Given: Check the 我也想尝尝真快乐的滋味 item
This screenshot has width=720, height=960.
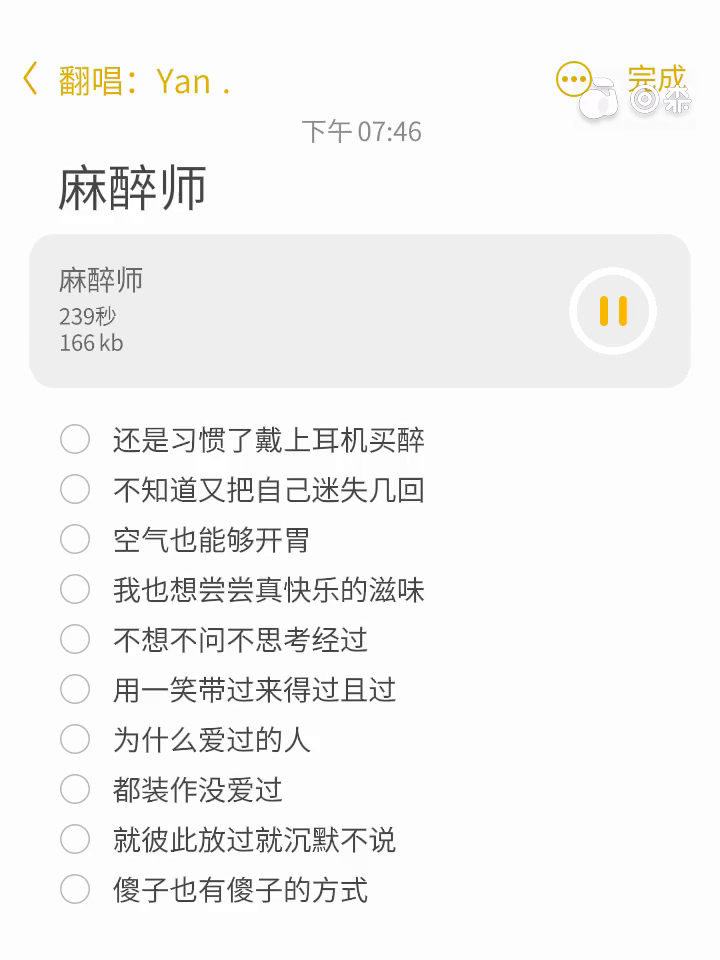Looking at the screenshot, I should (x=75, y=589).
